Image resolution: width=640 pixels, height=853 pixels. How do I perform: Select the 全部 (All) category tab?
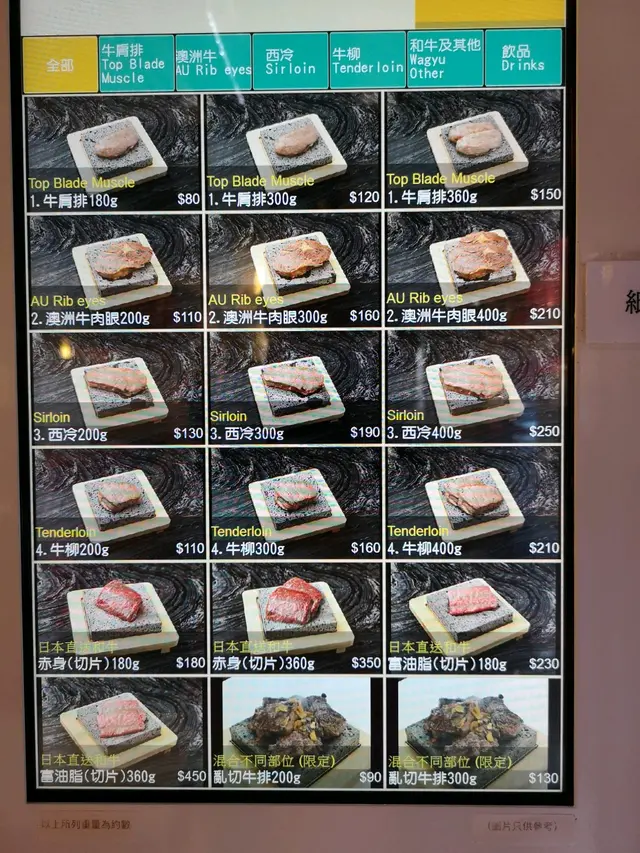pos(60,65)
